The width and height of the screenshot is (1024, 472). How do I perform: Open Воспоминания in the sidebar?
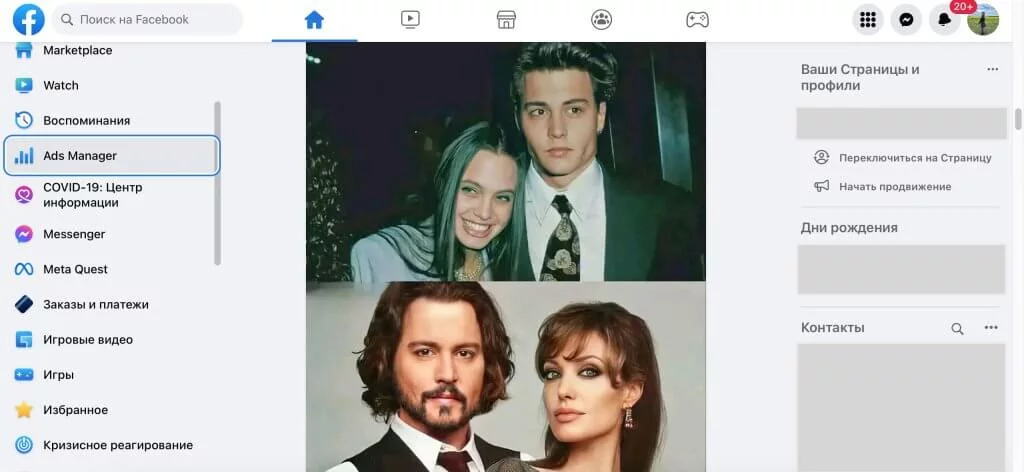[x=86, y=120]
